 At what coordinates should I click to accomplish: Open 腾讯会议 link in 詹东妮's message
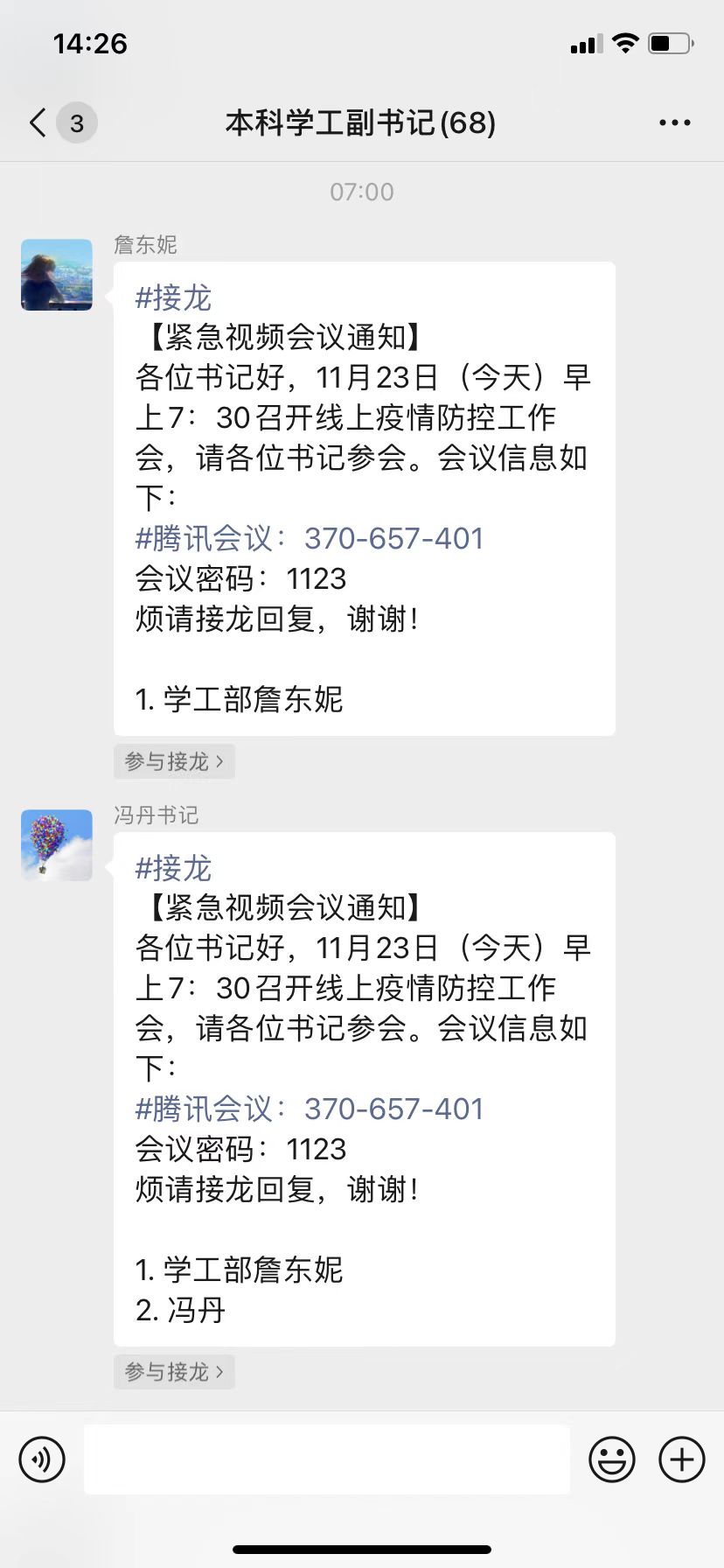pos(310,538)
